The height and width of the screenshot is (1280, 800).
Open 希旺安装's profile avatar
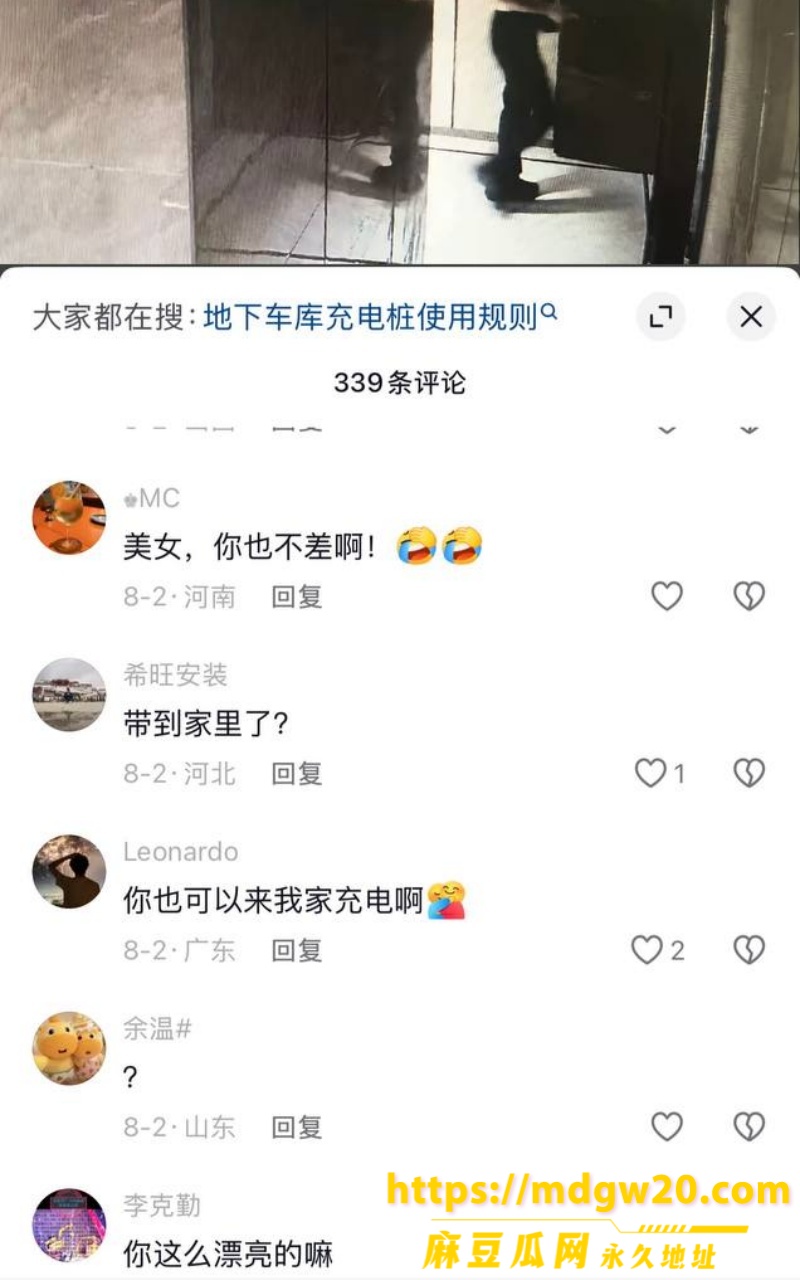point(69,694)
